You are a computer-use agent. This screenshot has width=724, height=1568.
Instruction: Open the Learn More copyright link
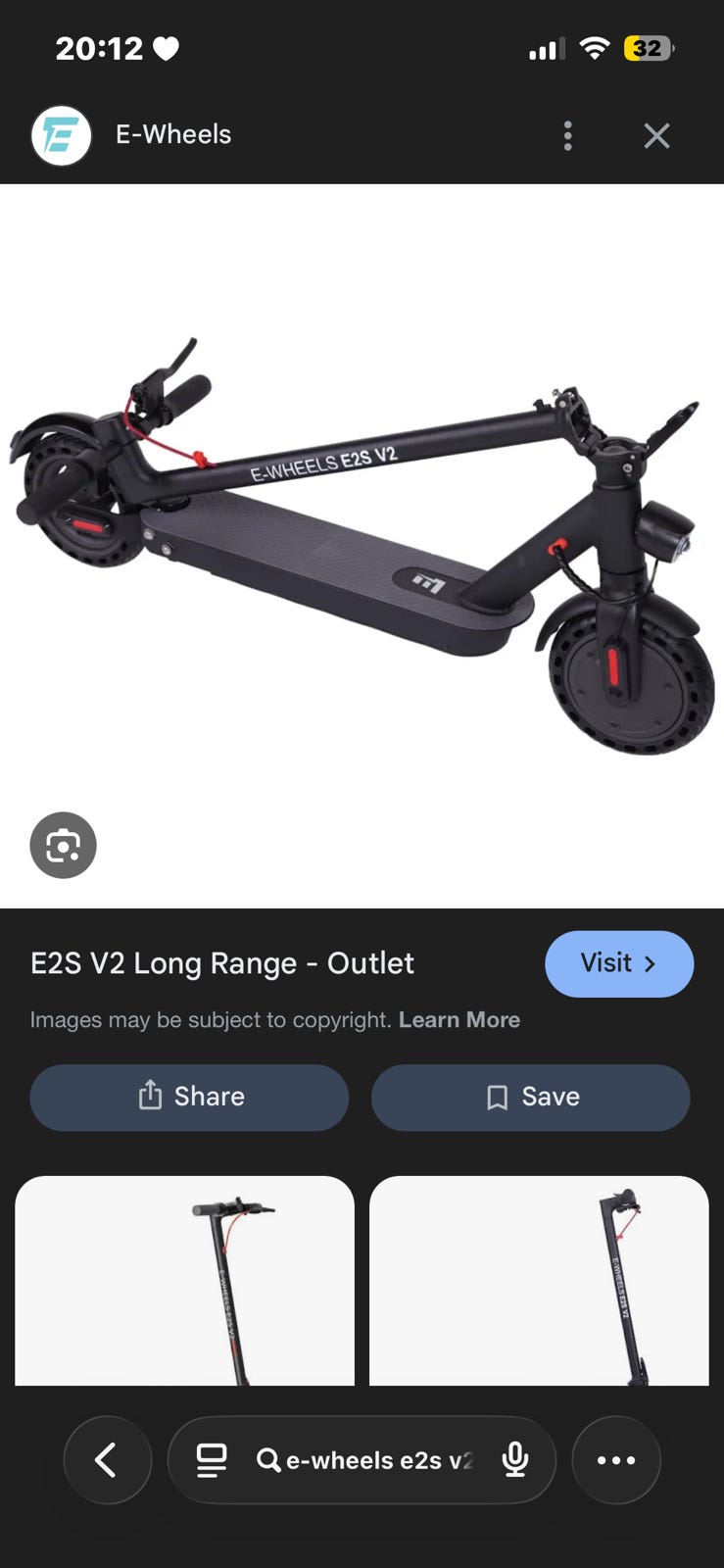point(459,1020)
